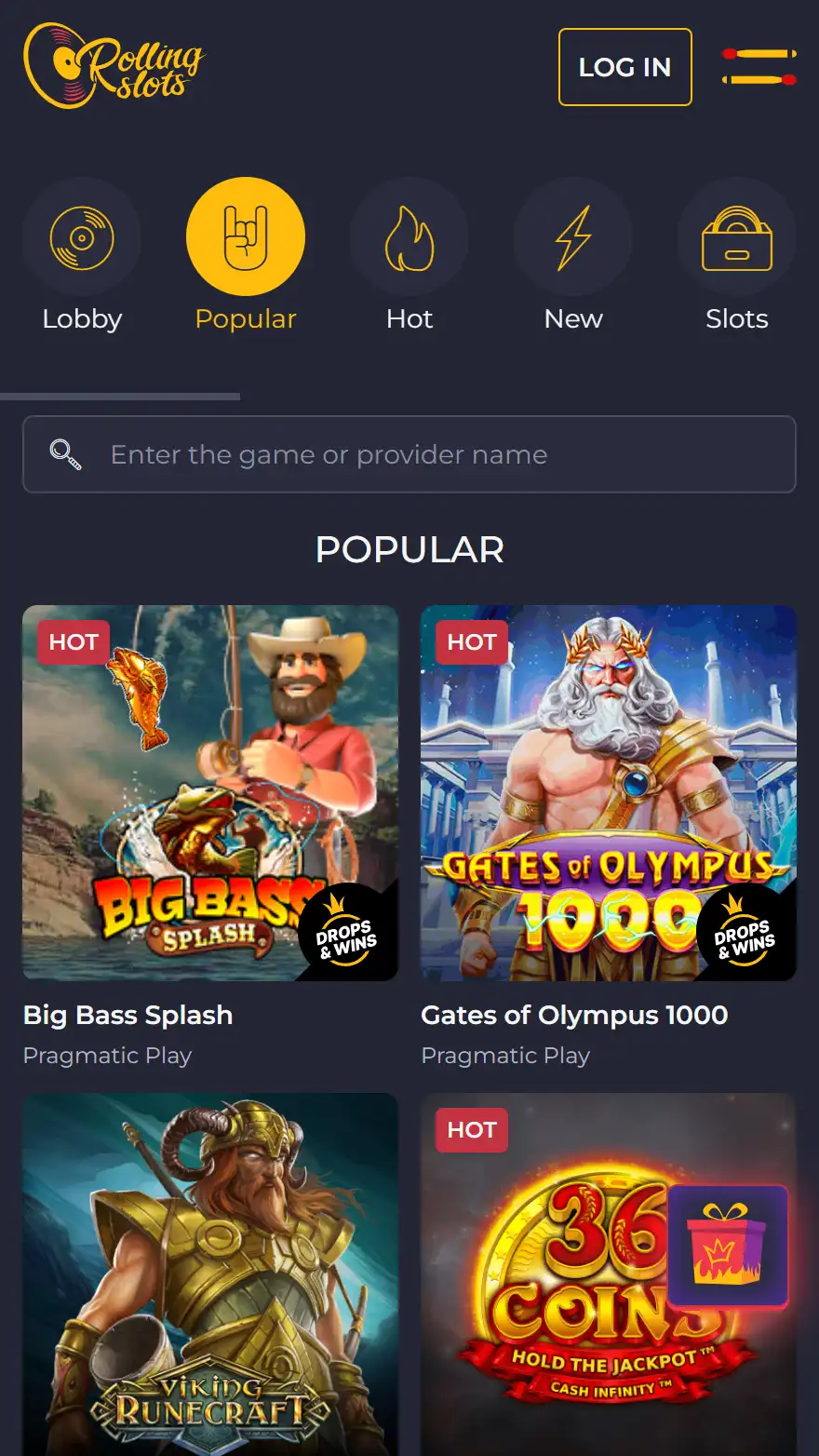The height and width of the screenshot is (1456, 819).
Task: Tap the LOG IN button
Action: tap(624, 67)
